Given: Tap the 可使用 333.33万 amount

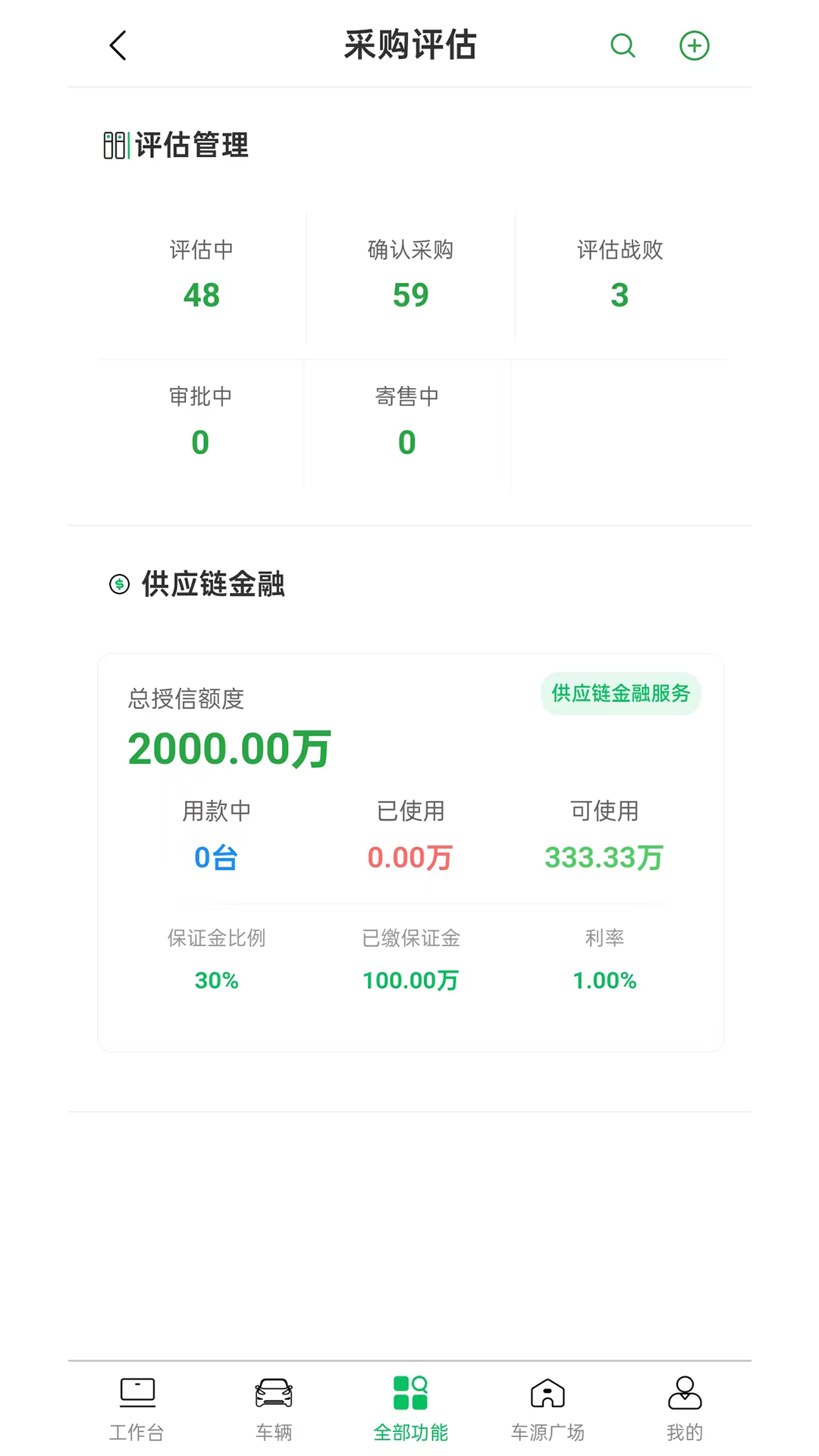Looking at the screenshot, I should [604, 858].
